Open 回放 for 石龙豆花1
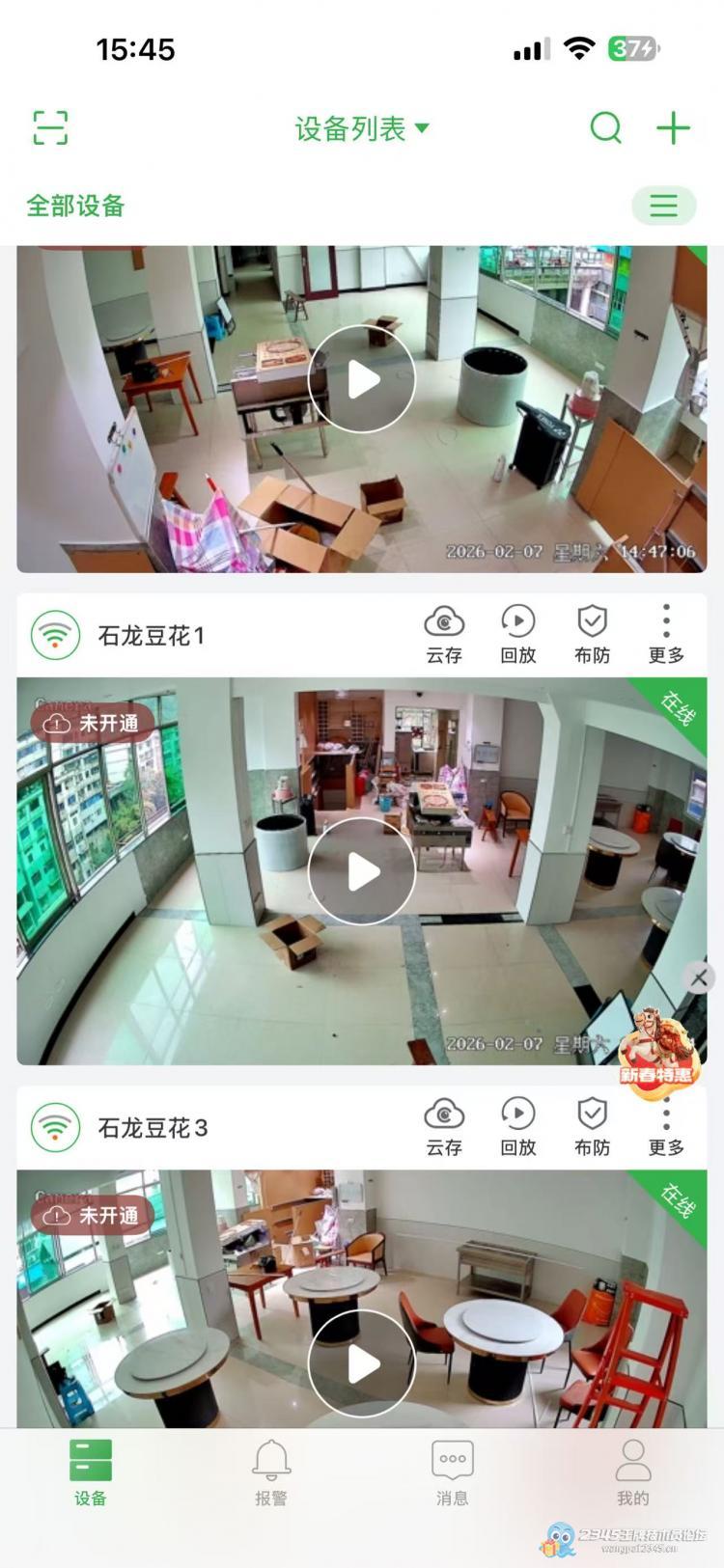This screenshot has height=1568, width=724. [518, 635]
